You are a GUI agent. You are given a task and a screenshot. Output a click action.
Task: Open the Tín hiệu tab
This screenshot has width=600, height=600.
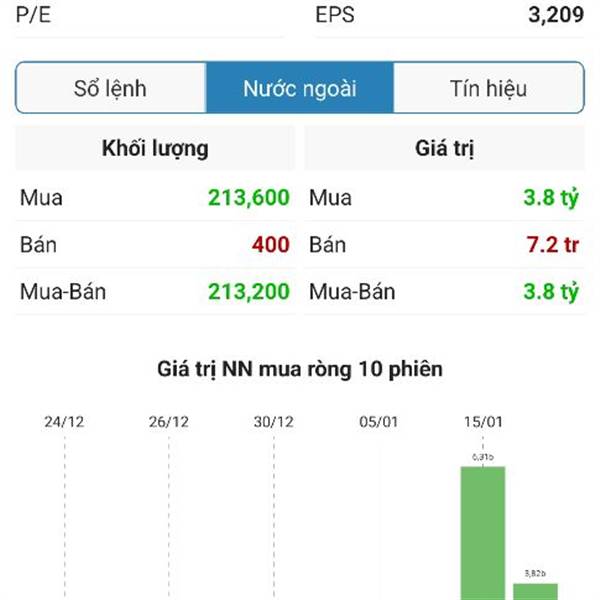click(488, 88)
